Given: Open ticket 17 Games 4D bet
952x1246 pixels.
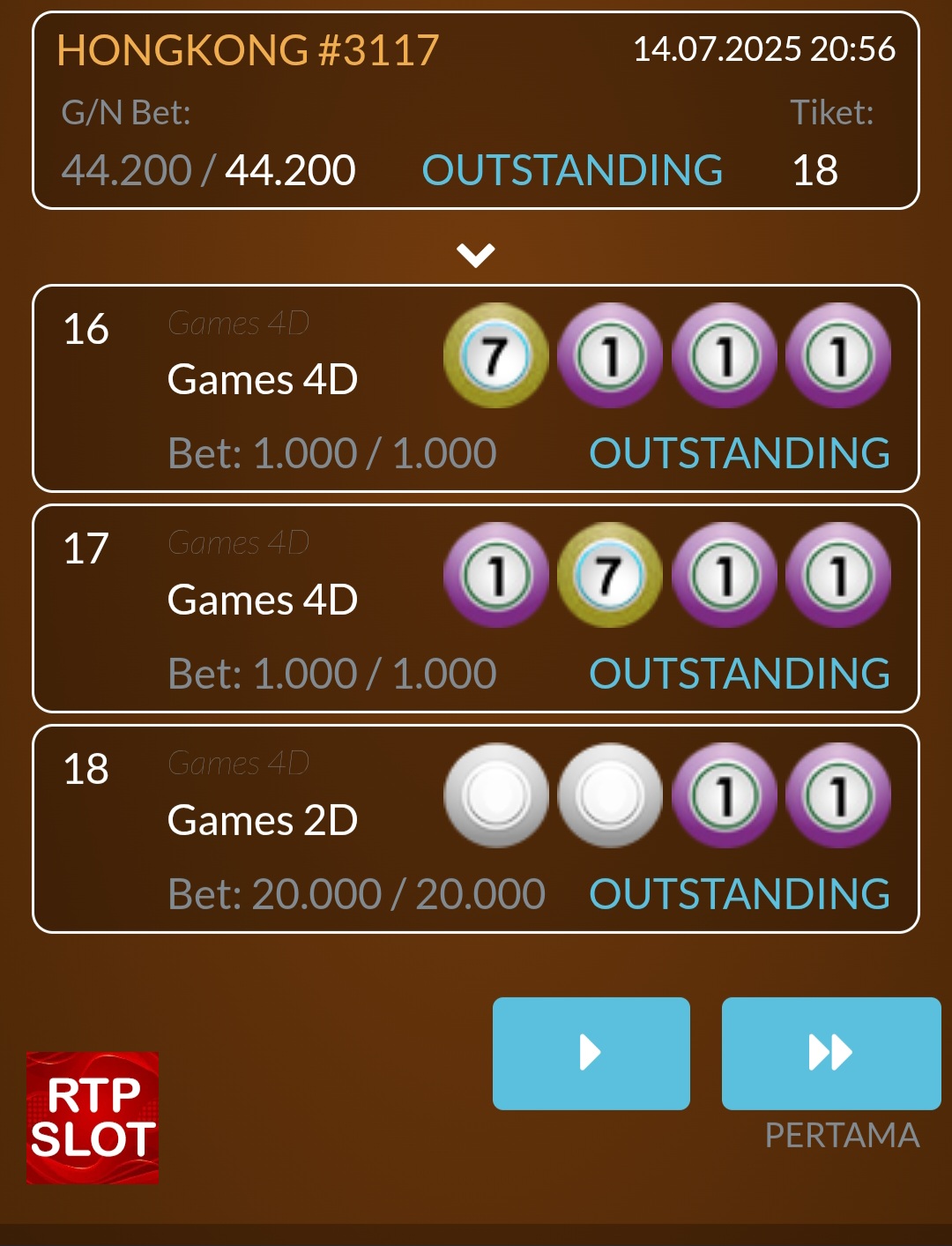Looking at the screenshot, I should coord(476,608).
